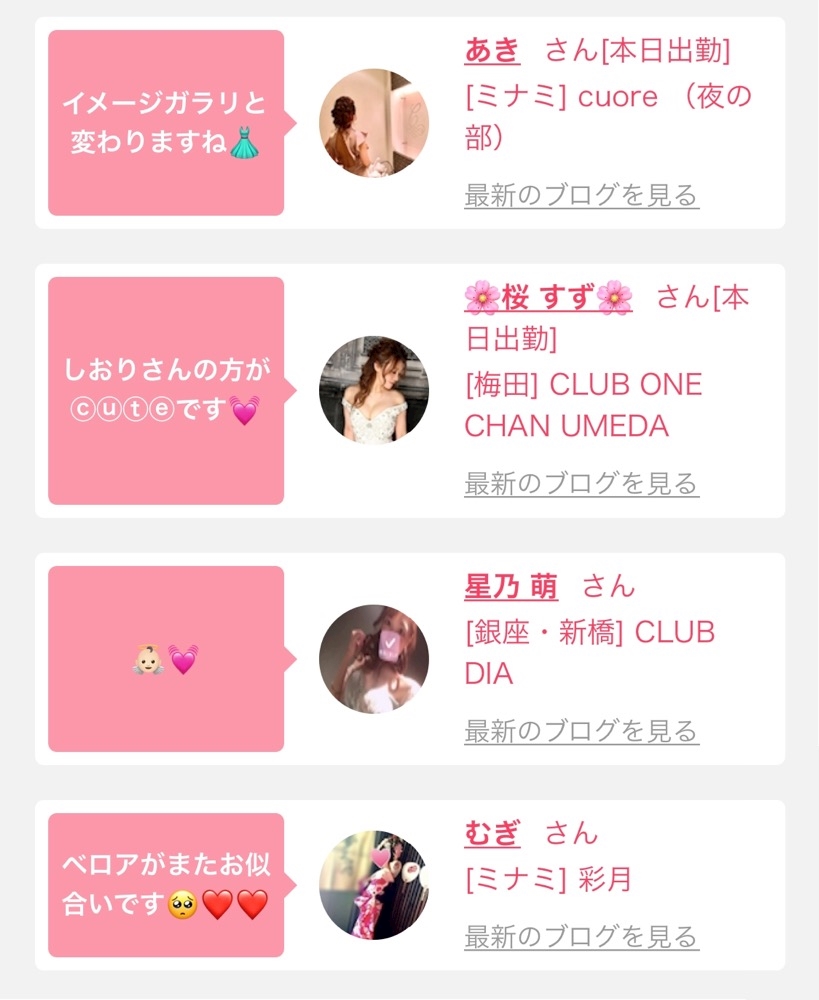Tap 星乃 萌's round profile photo
The image size is (819, 1000).
point(374,659)
